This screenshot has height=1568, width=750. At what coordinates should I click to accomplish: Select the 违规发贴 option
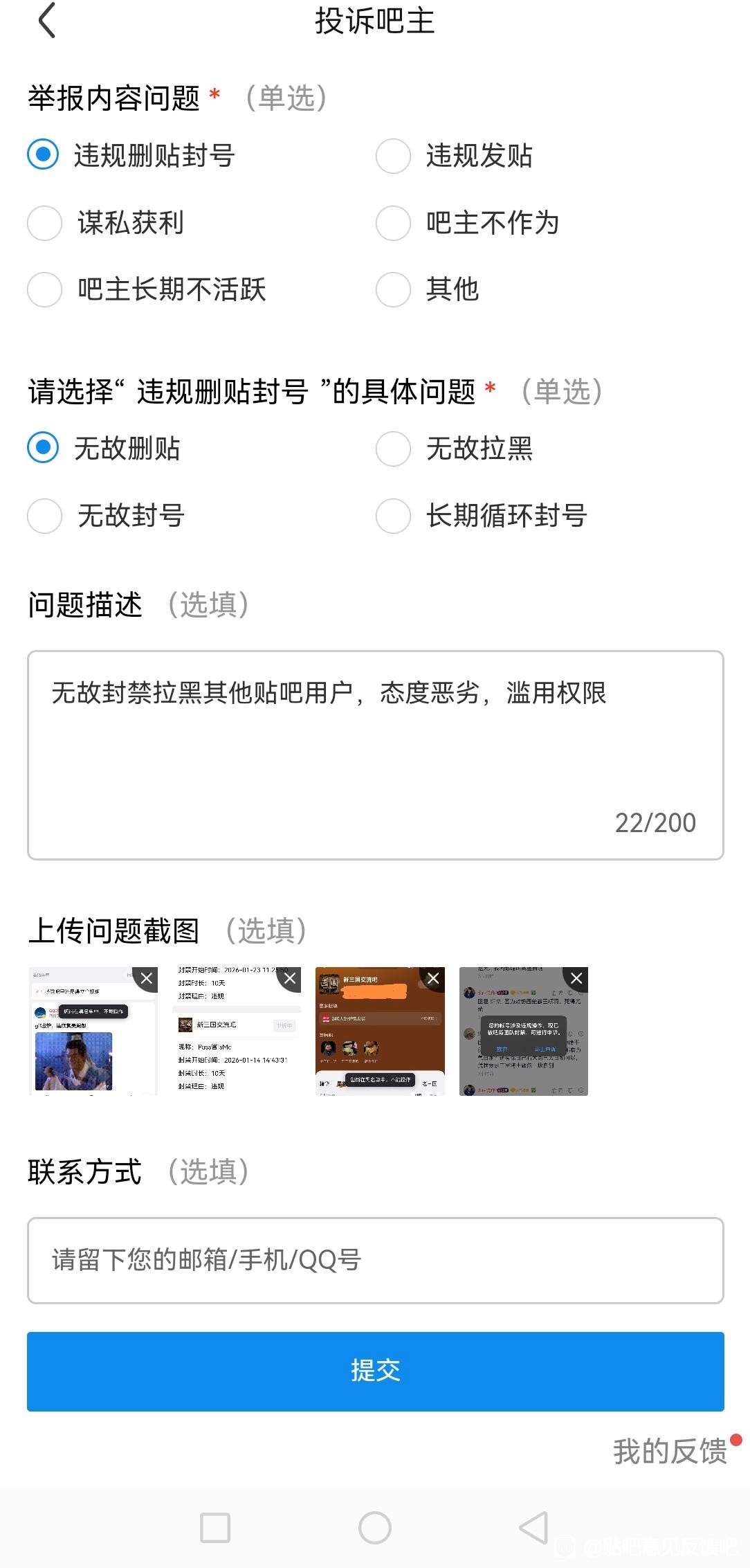point(393,156)
